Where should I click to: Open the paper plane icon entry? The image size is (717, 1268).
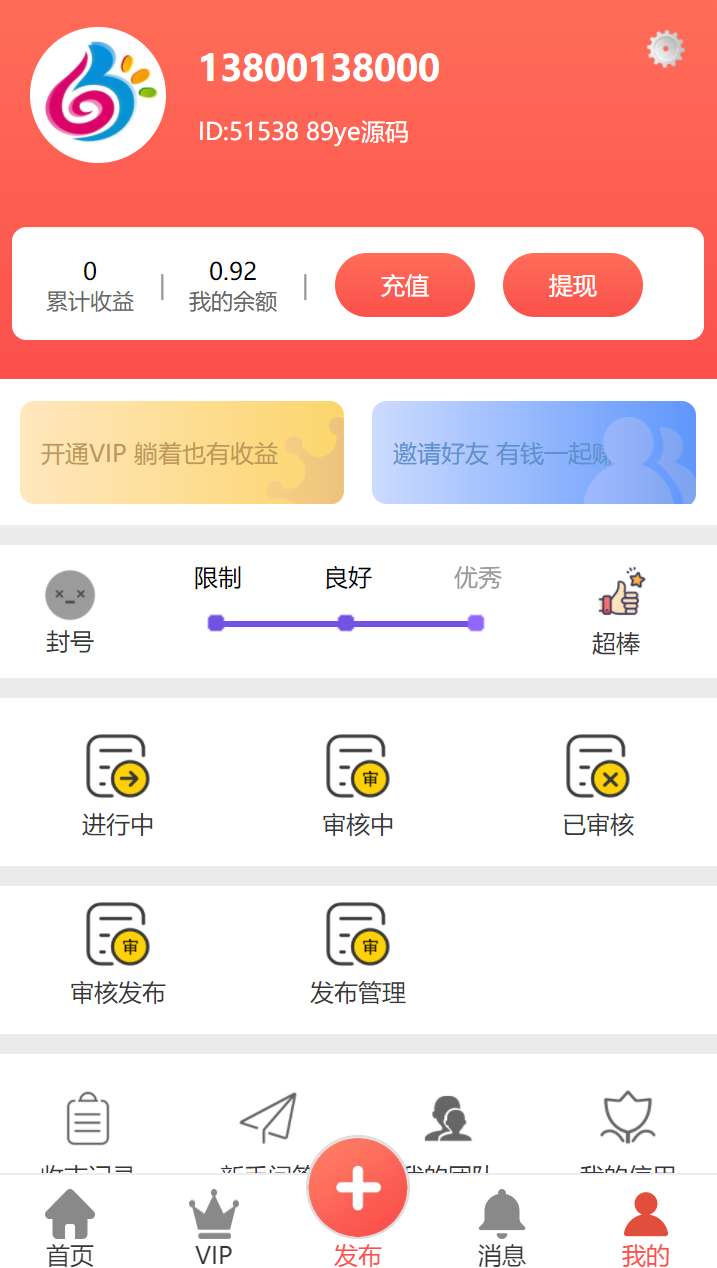268,1120
